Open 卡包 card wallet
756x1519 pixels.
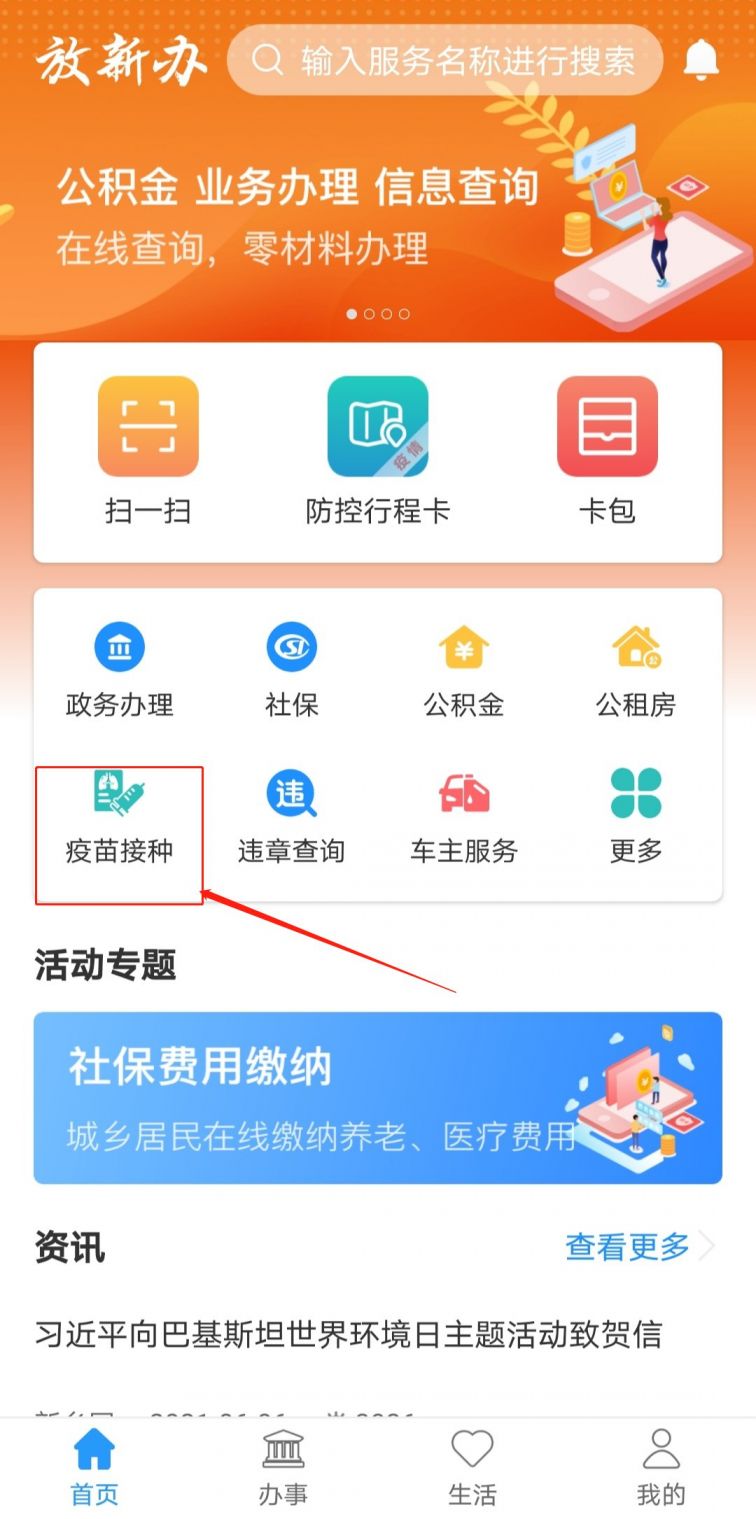tap(607, 449)
